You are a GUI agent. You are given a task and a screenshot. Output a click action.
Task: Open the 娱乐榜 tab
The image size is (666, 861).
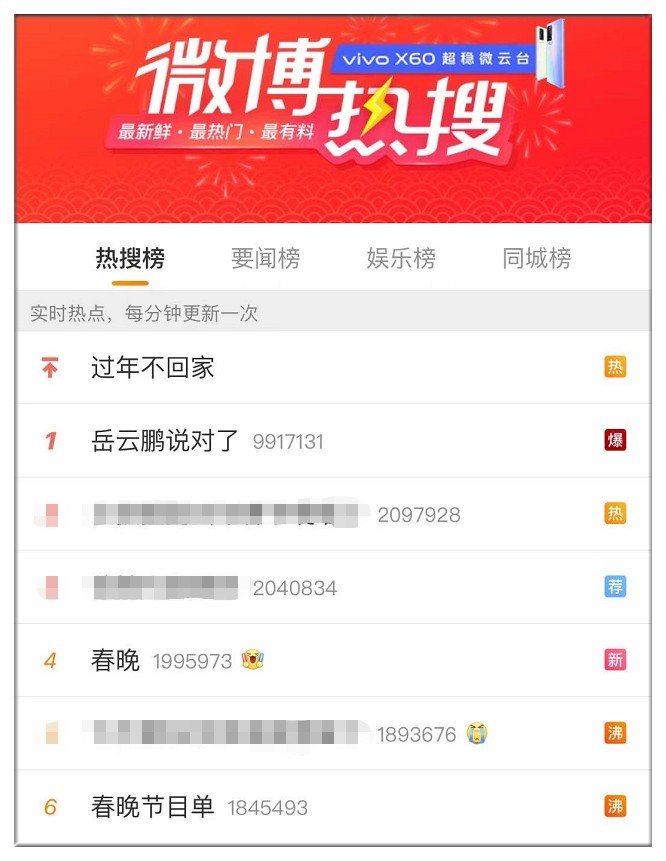coord(401,259)
